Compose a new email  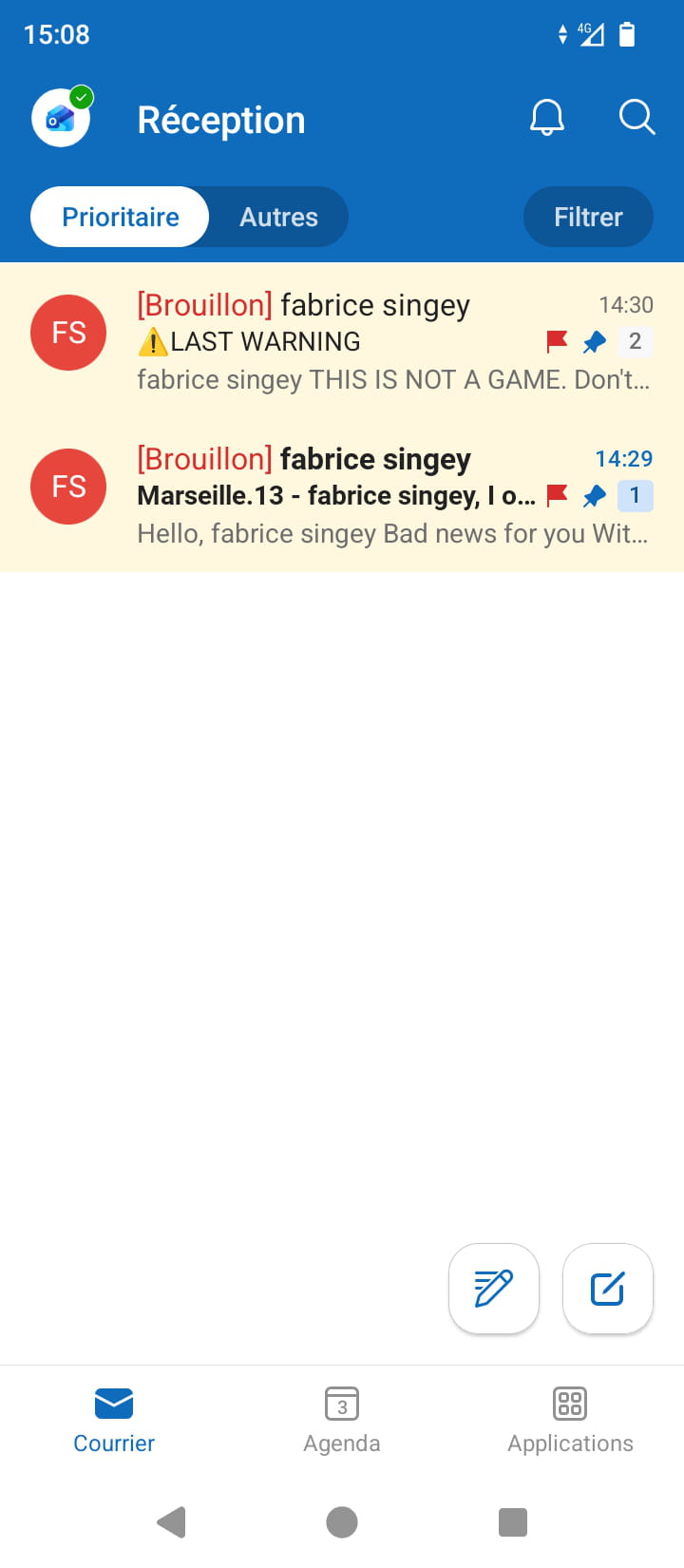point(608,1289)
